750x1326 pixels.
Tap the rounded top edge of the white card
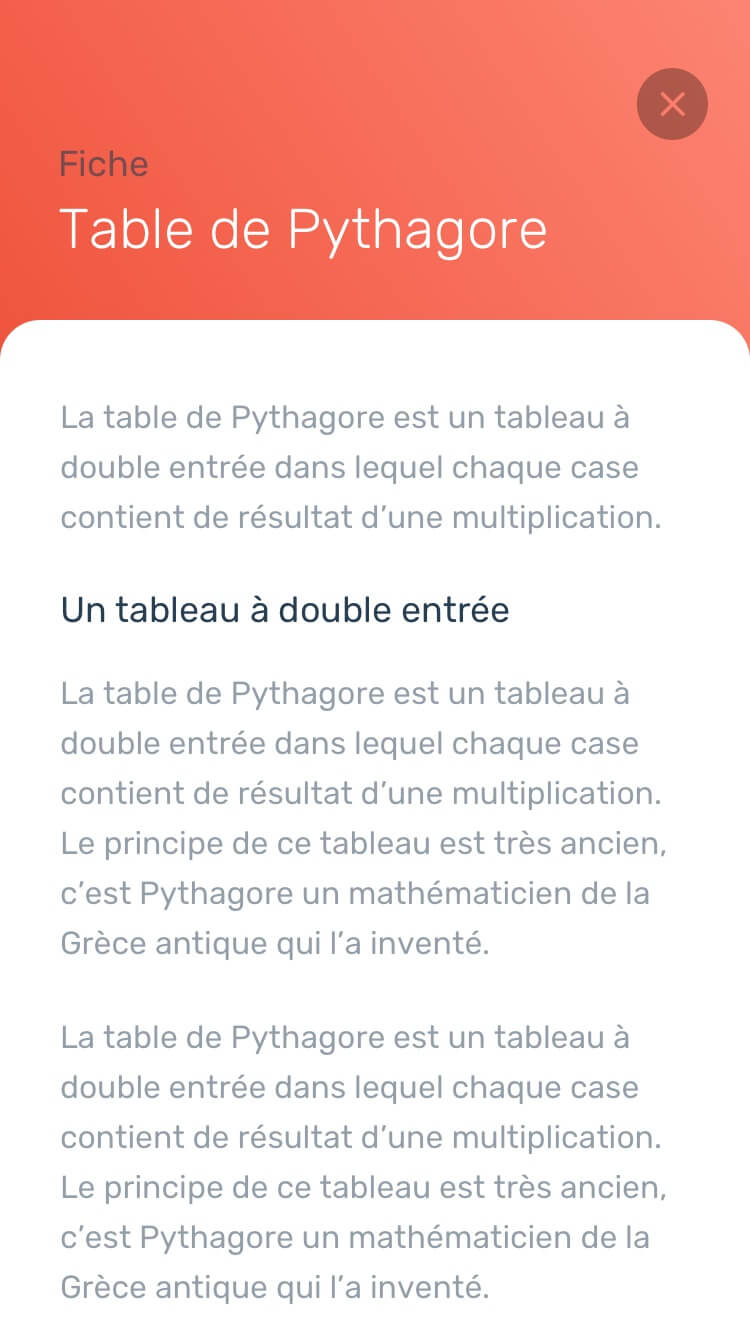(375, 330)
